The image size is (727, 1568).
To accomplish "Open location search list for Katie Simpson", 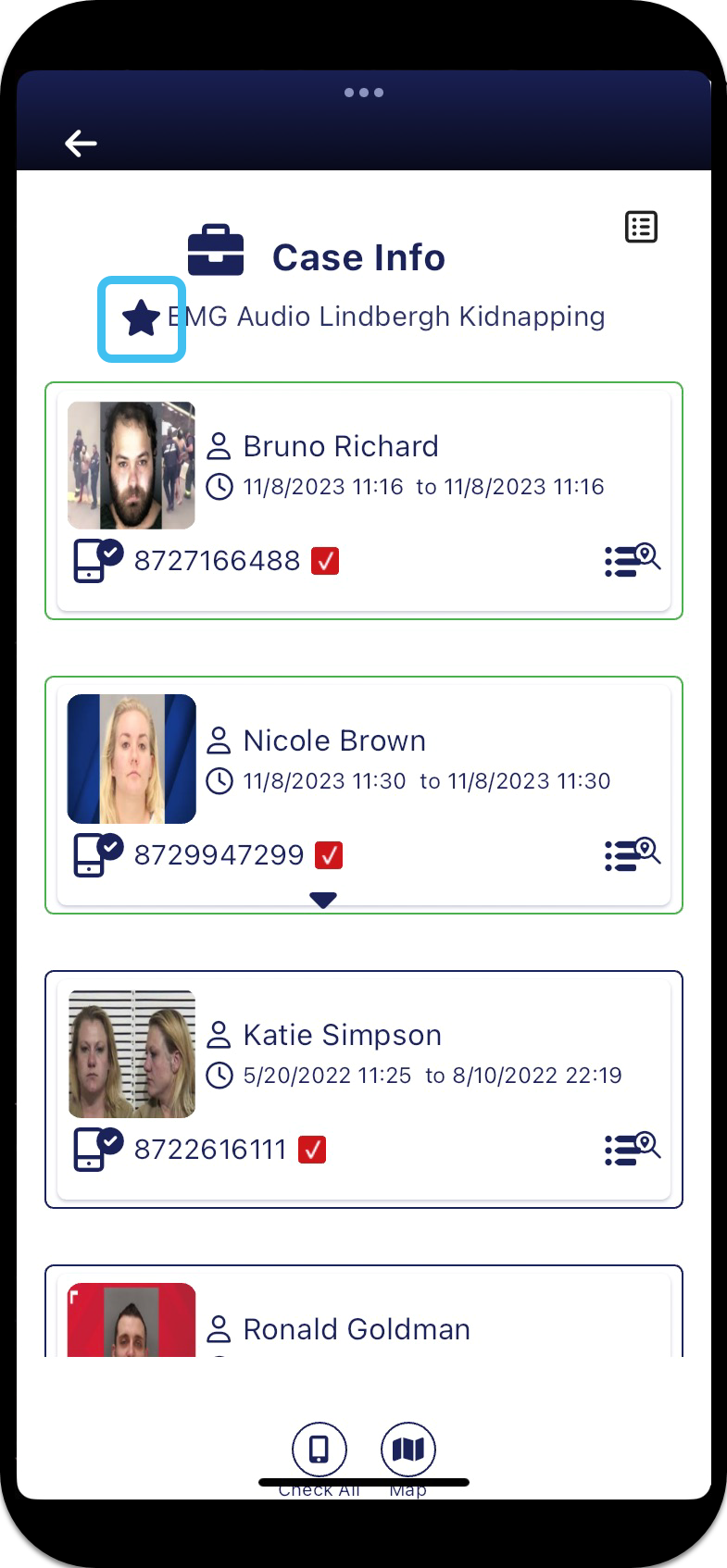I will (x=632, y=1149).
